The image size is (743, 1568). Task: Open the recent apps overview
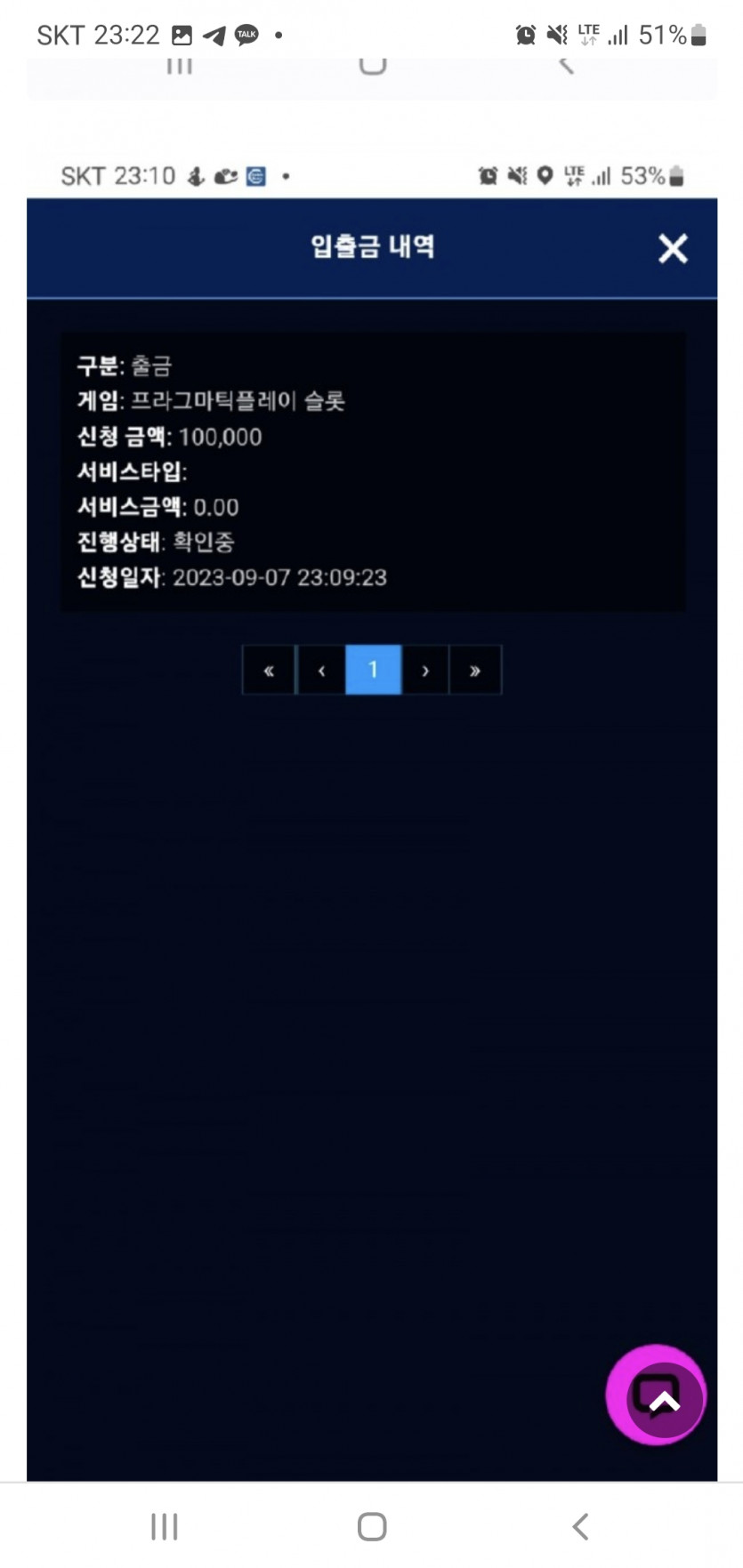coord(165,1526)
